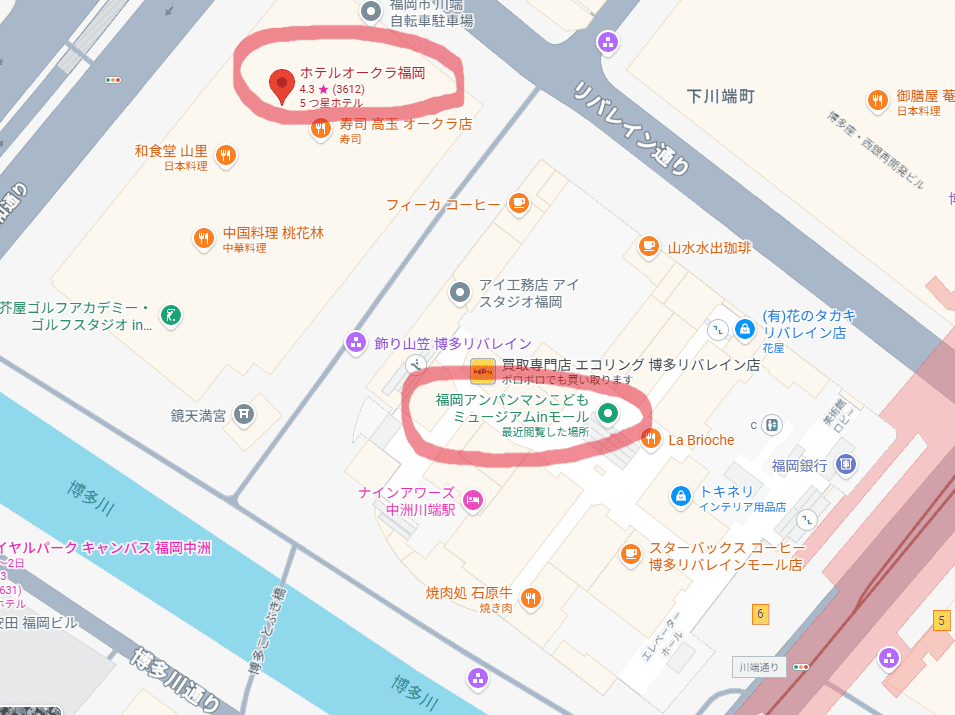The width and height of the screenshot is (955, 715).
Task: Tap the 御膳屋 restaurant marker
Action: [877, 100]
